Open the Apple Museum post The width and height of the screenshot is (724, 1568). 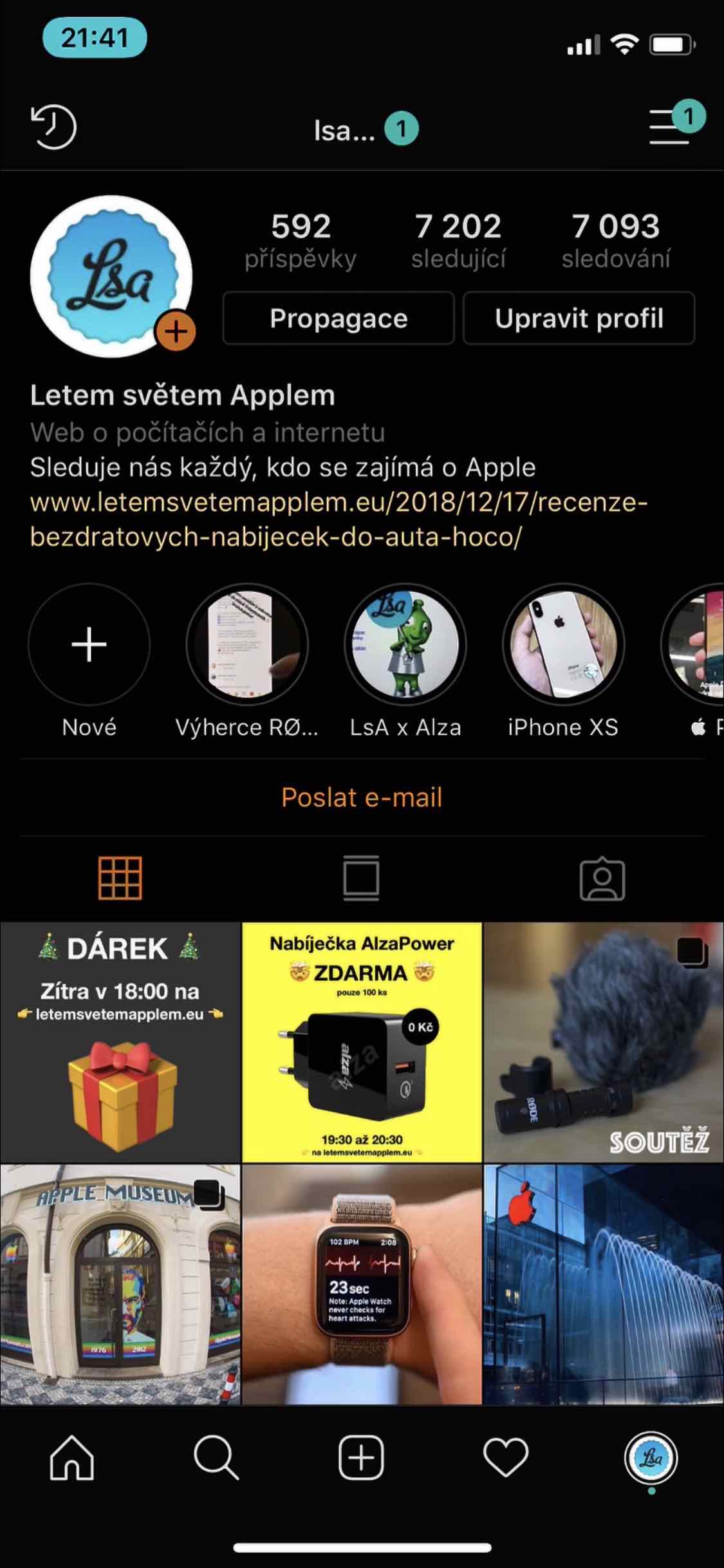coord(120,1284)
